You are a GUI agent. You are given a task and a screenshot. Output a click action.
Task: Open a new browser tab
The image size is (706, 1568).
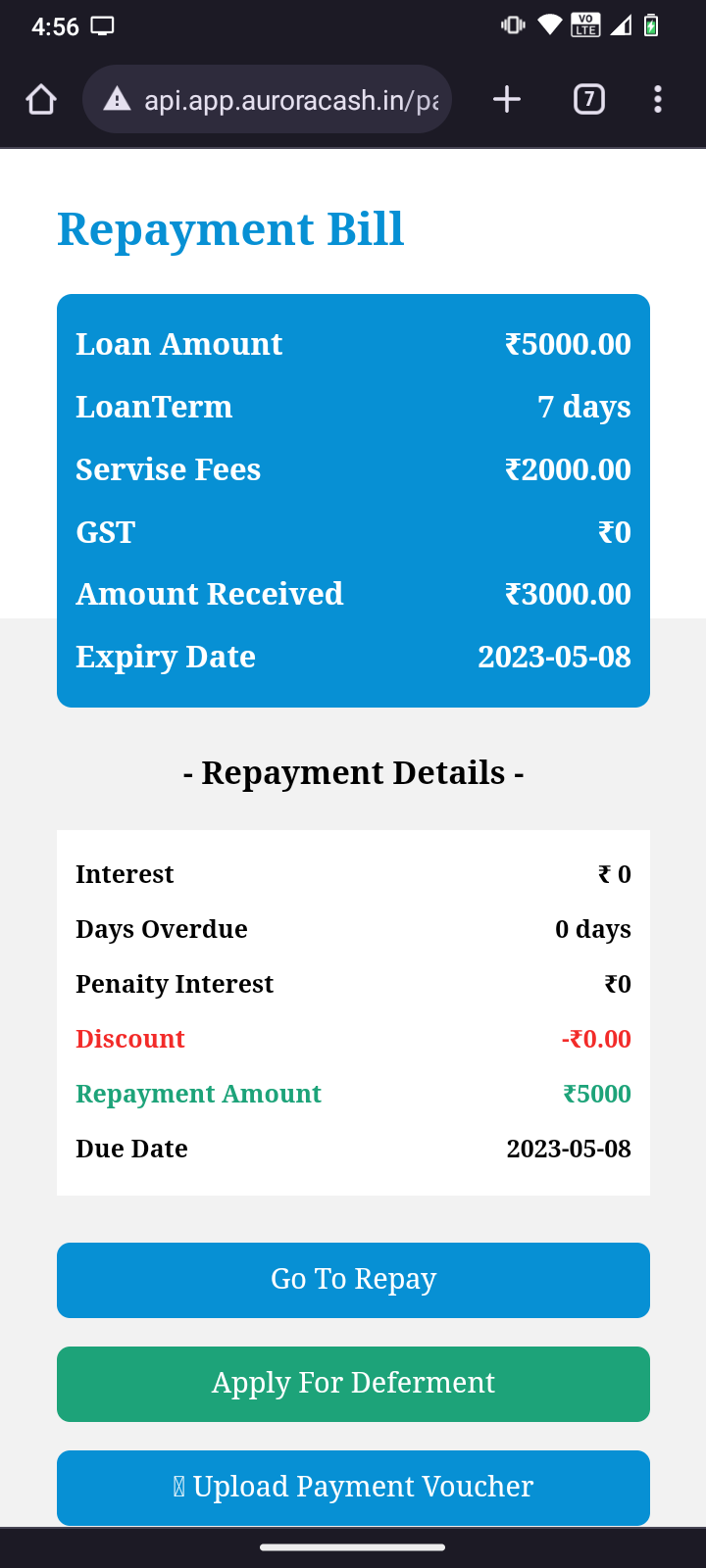click(x=506, y=99)
